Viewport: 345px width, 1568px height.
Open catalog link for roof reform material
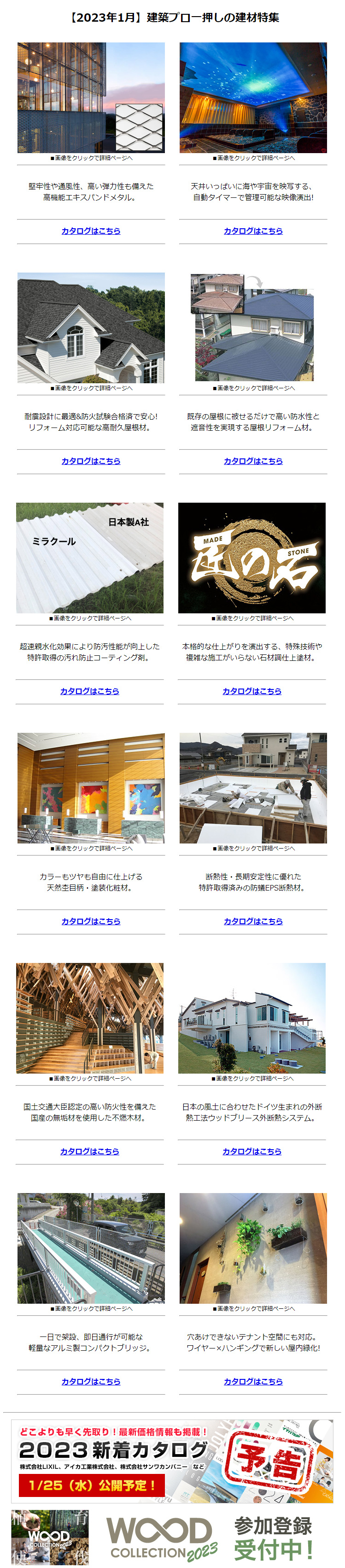tap(253, 461)
